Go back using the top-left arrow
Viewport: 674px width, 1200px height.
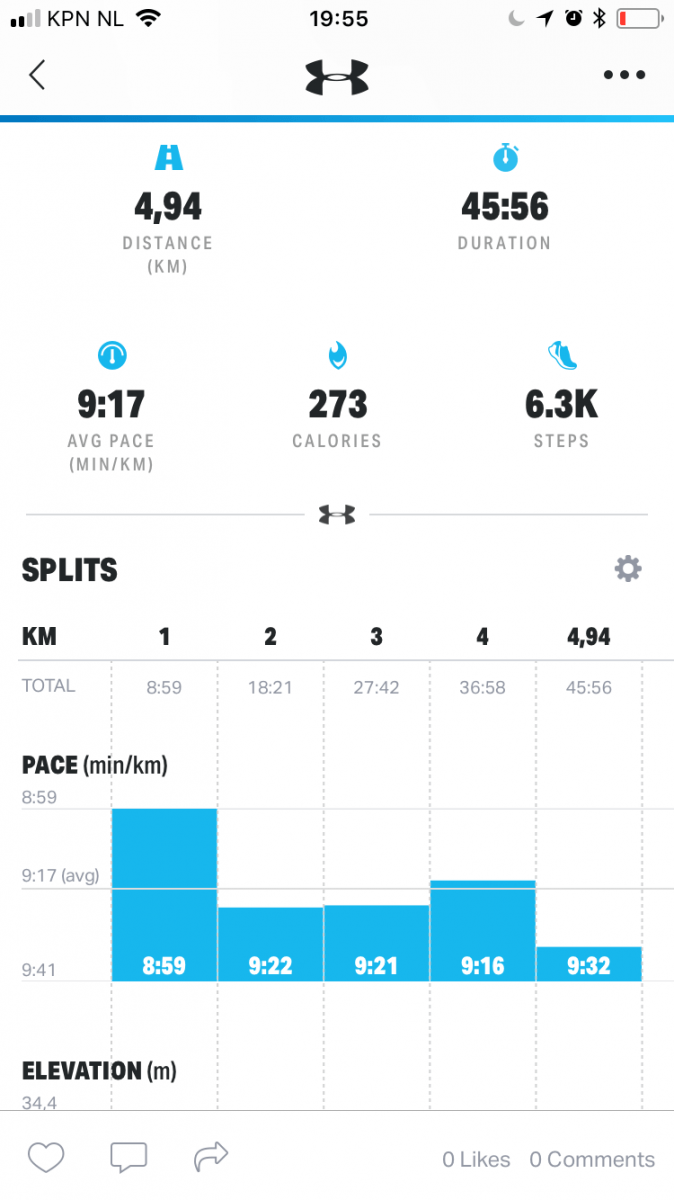pyautogui.click(x=37, y=75)
